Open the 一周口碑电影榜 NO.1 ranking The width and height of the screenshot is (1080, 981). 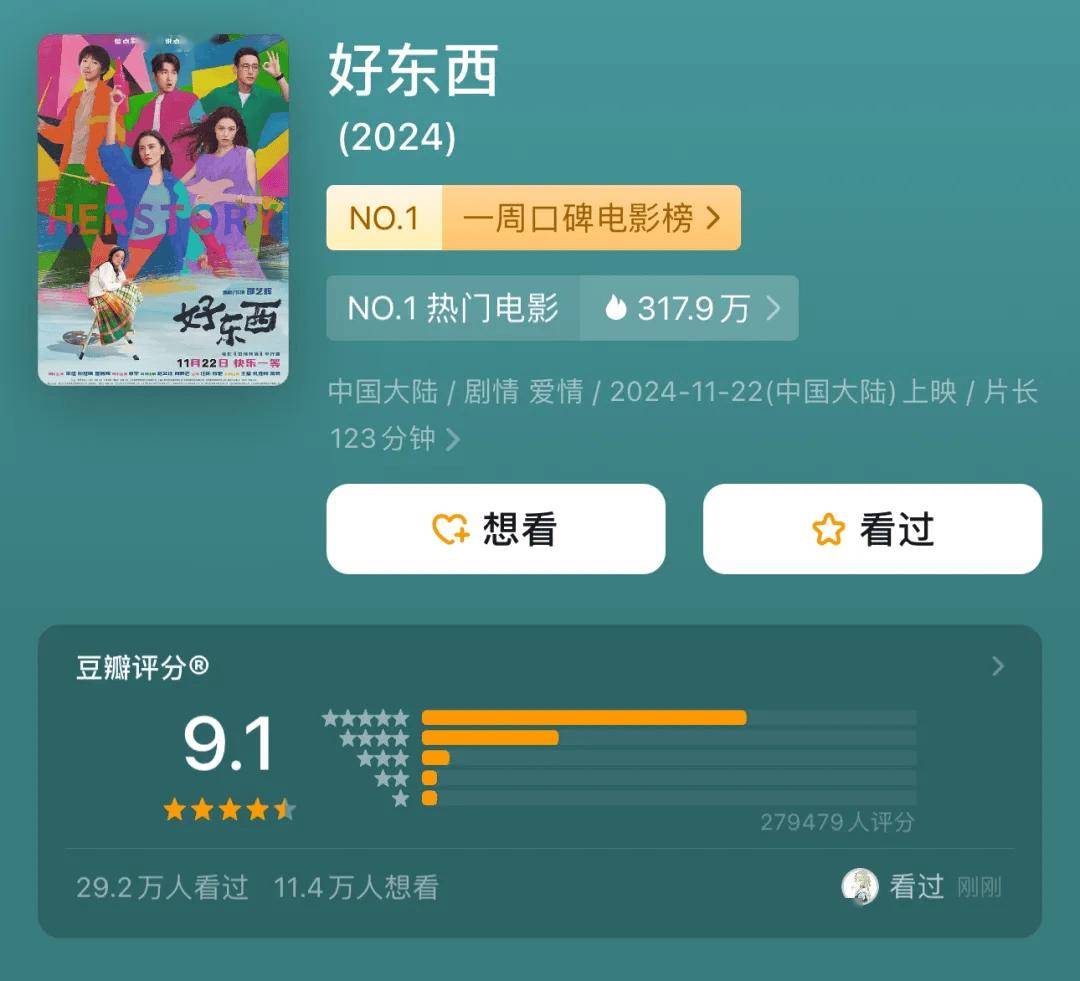[533, 218]
